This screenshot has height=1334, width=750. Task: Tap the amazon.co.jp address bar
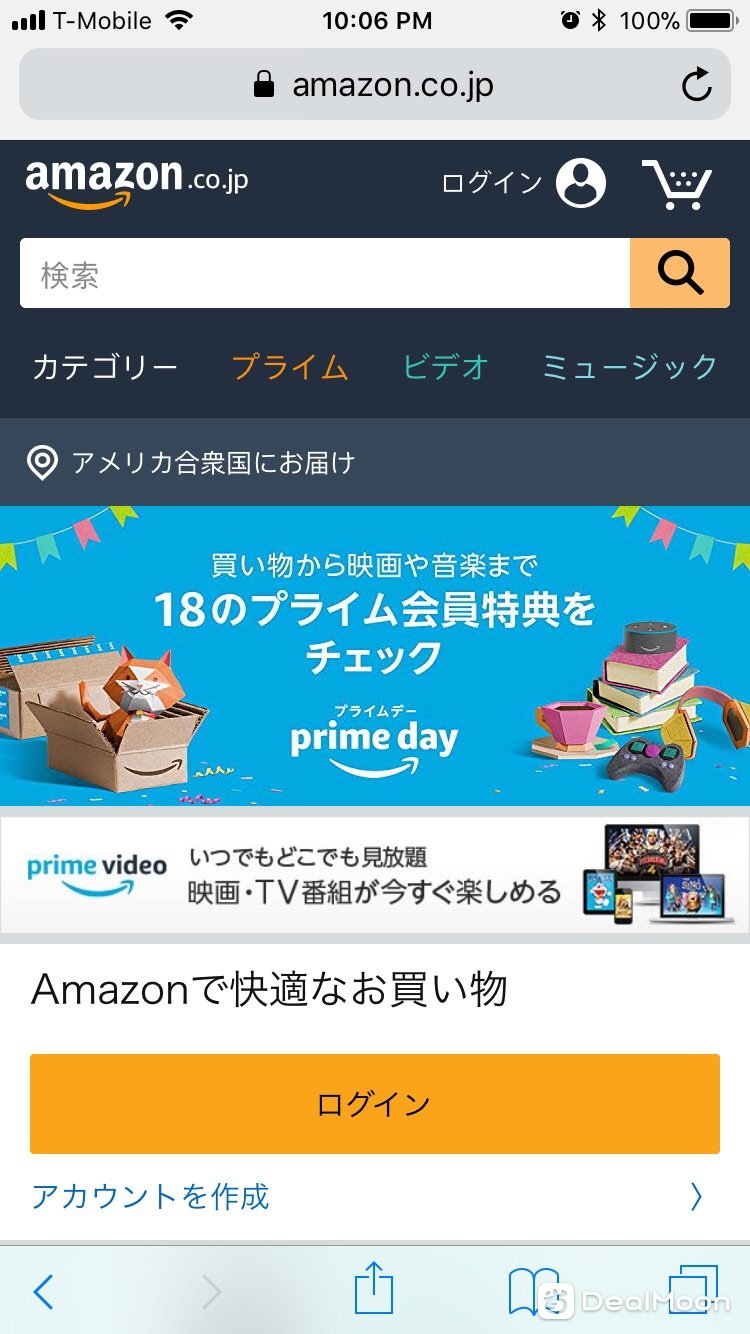pos(375,85)
